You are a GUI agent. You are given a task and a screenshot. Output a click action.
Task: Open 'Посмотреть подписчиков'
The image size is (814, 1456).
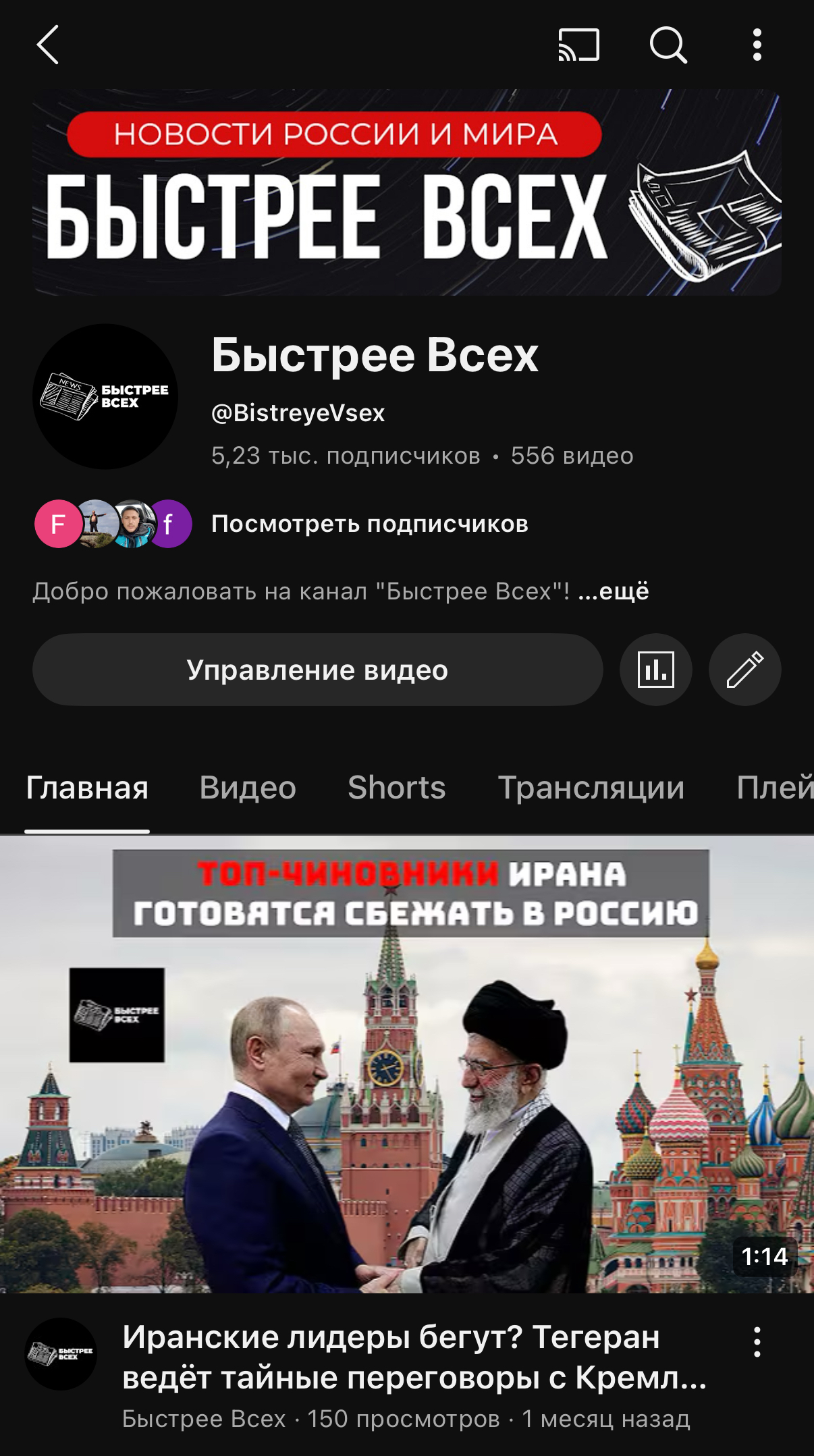[x=370, y=523]
